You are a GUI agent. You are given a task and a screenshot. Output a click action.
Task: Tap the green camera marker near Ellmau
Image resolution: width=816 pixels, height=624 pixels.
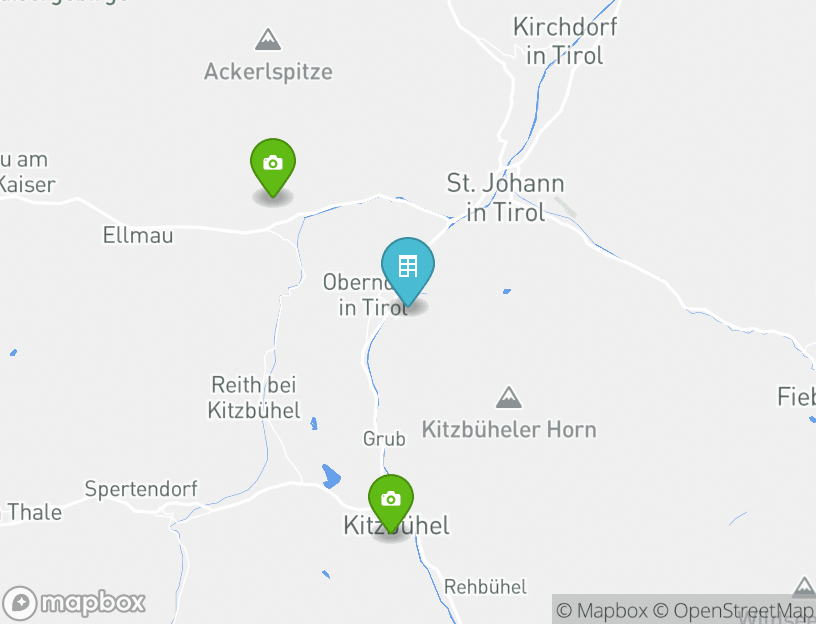coord(272,164)
